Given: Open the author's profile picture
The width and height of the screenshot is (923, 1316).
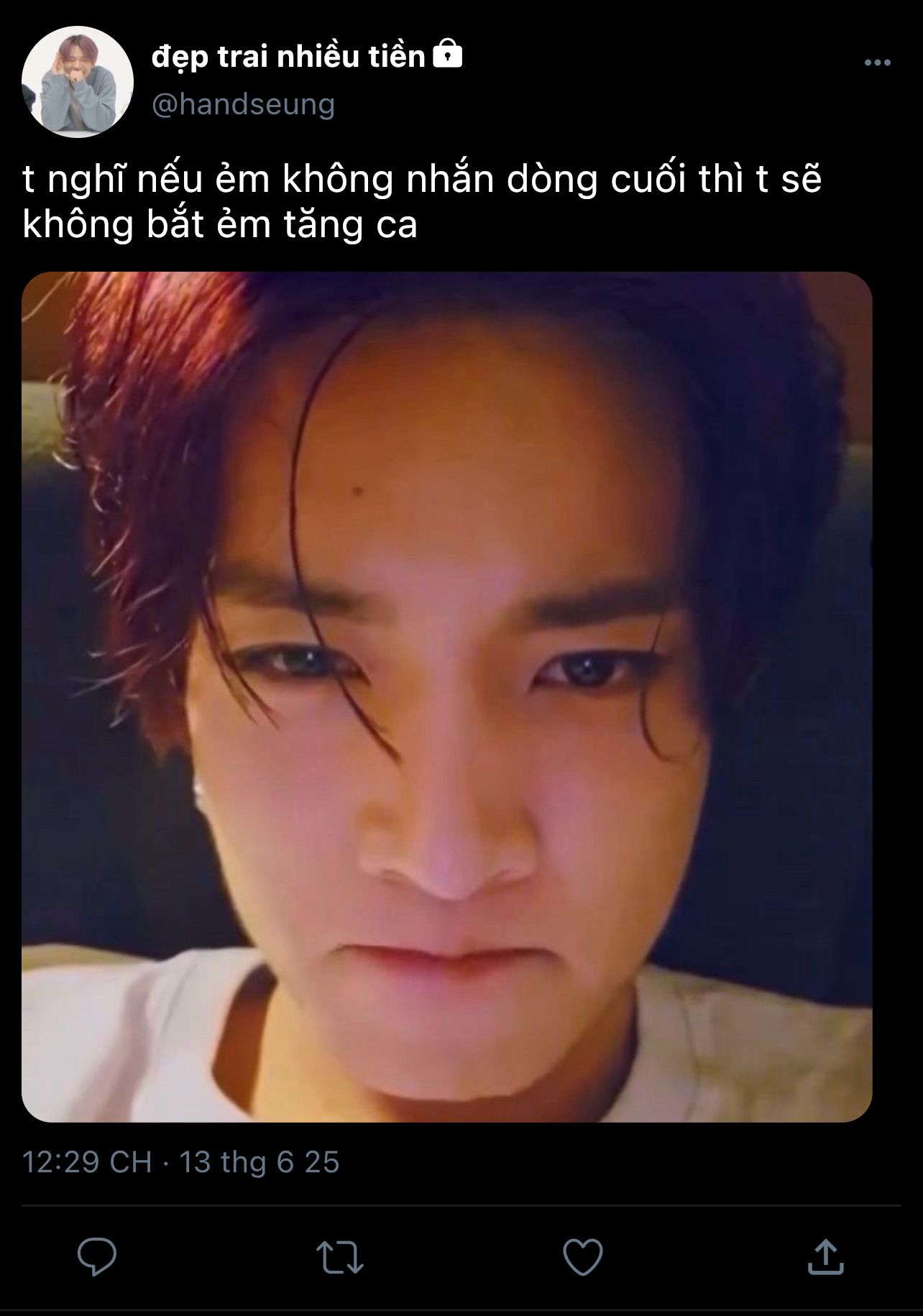Looking at the screenshot, I should [x=78, y=82].
